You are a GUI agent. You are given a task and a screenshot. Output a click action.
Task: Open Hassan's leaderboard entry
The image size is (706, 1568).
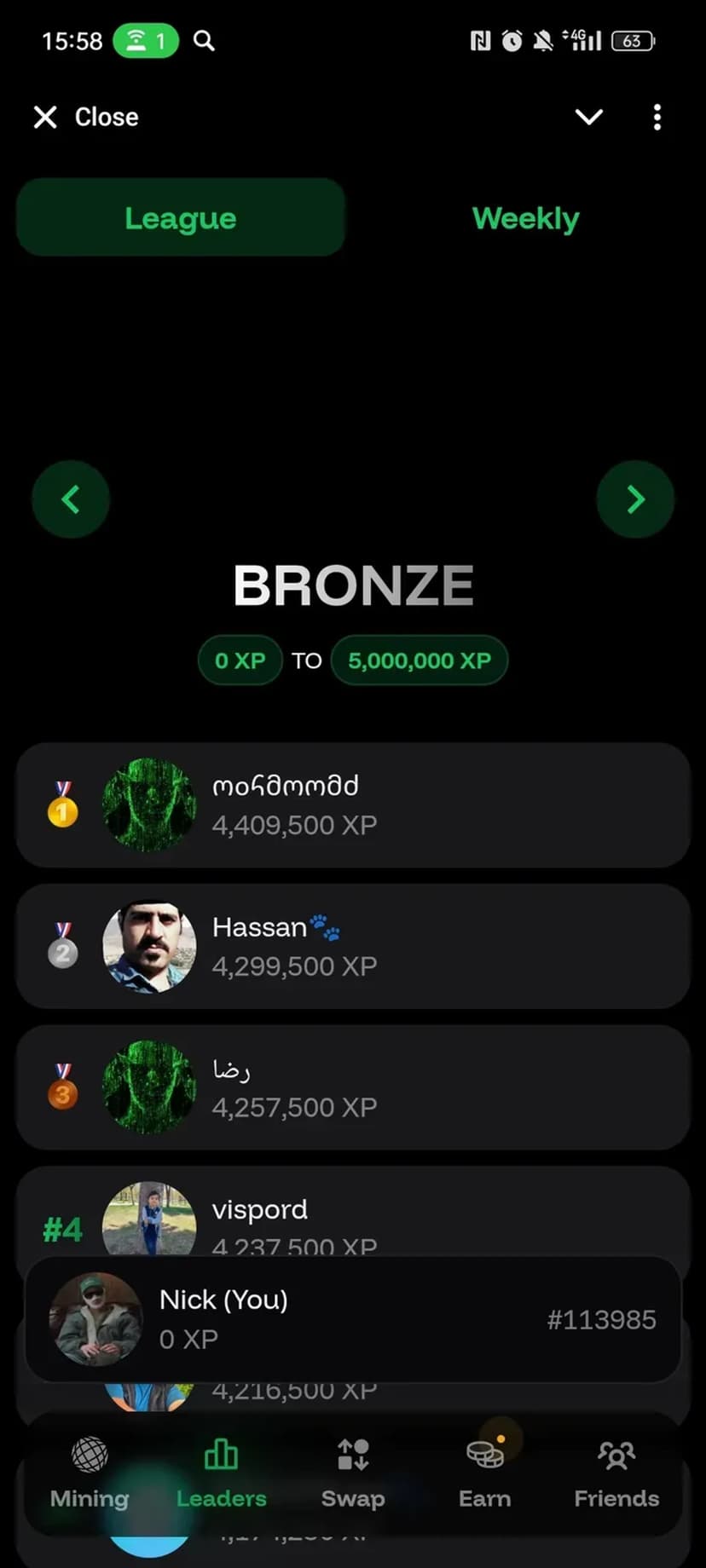353,947
